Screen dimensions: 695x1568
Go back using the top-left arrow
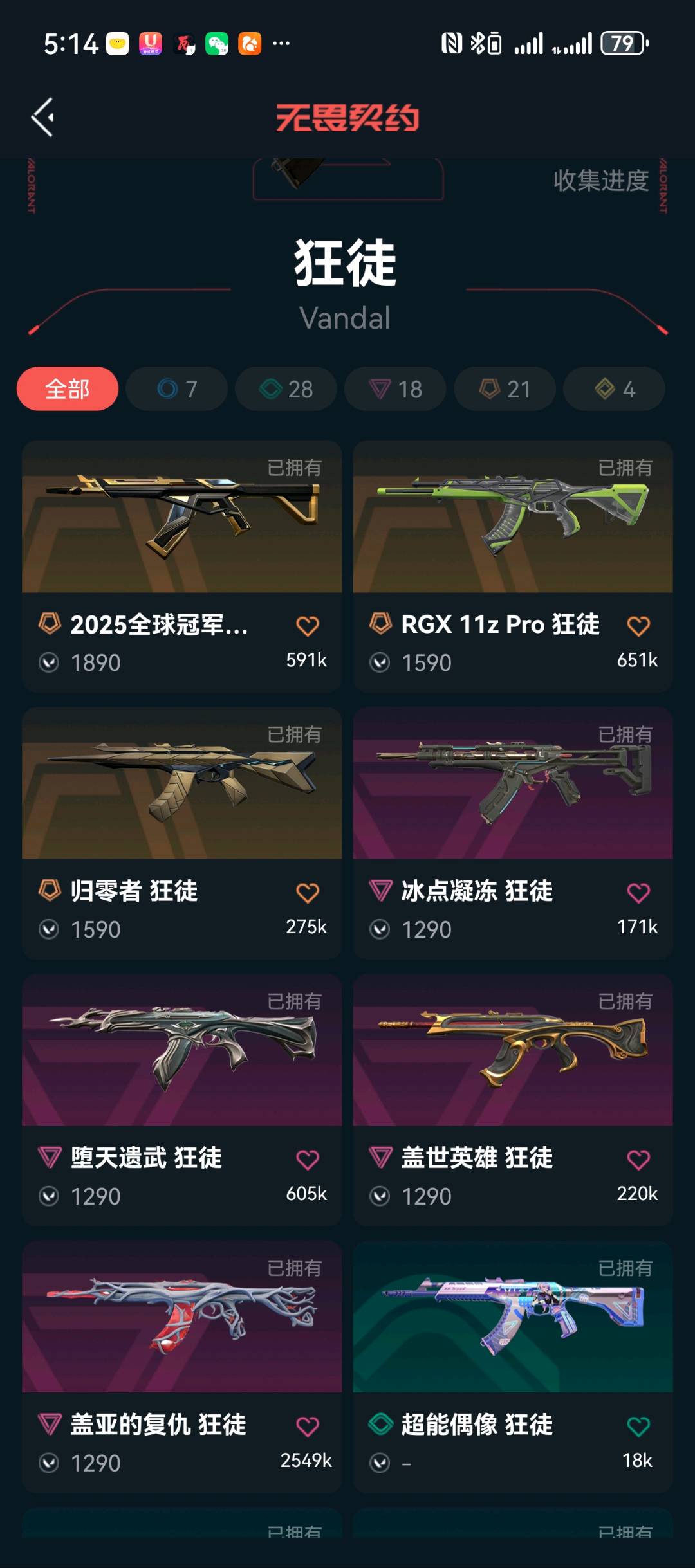point(43,117)
